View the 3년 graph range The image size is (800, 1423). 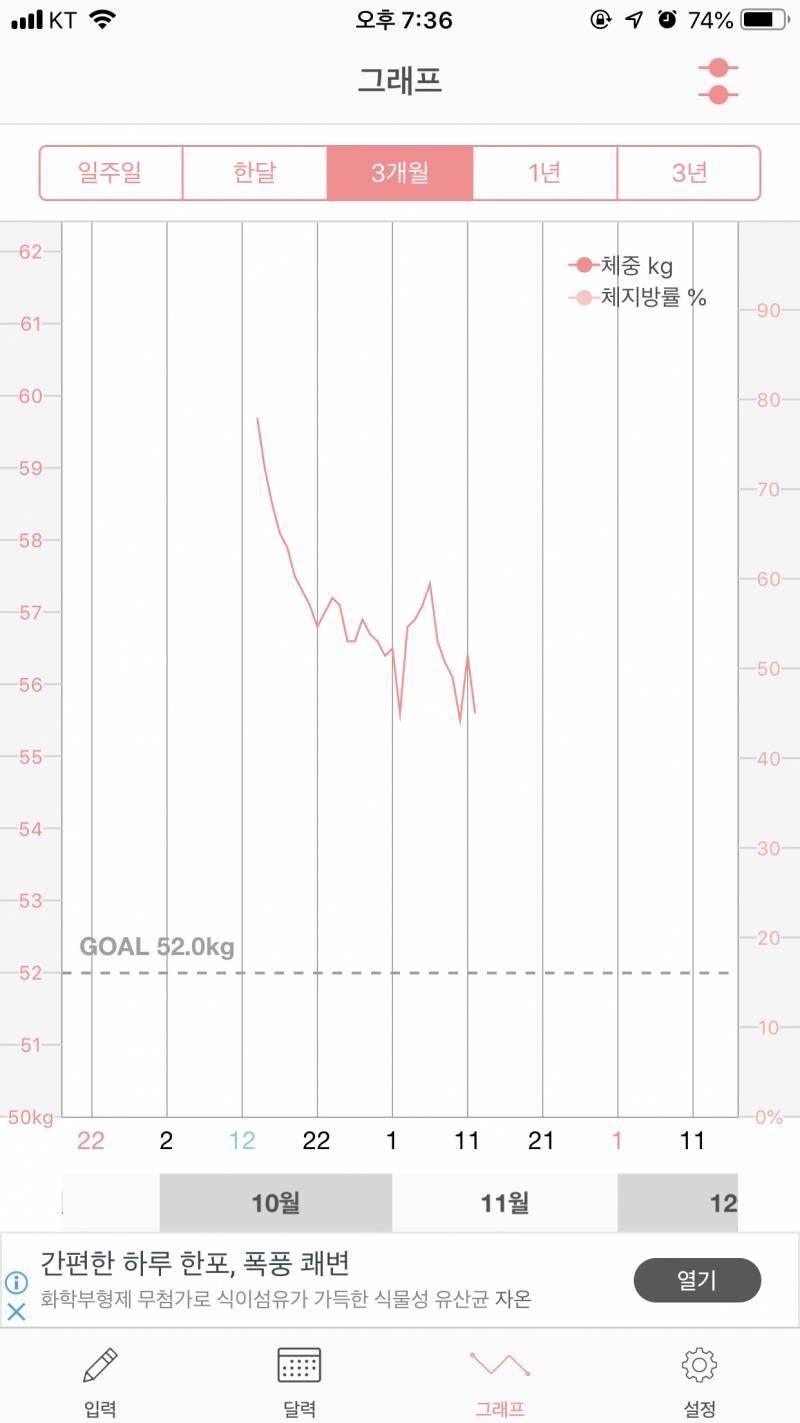pos(689,173)
